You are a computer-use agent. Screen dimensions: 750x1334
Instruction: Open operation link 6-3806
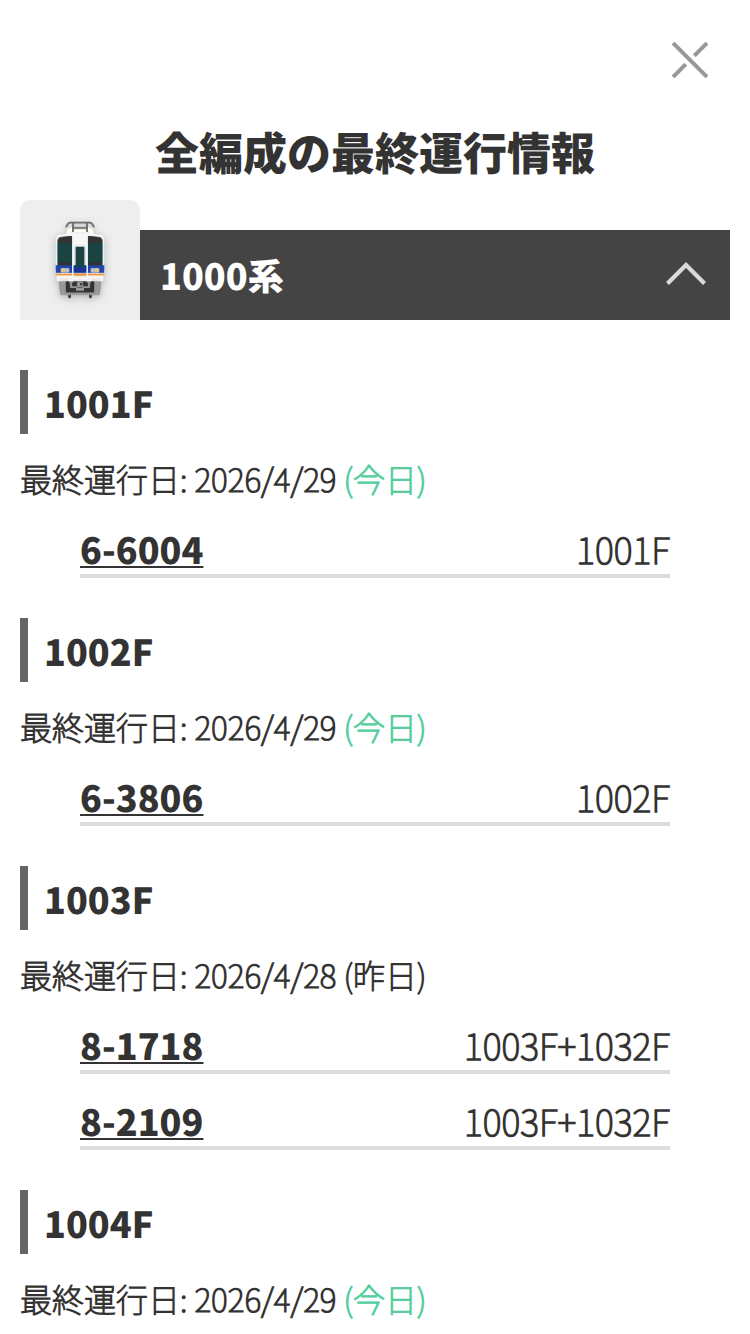pyautogui.click(x=142, y=799)
